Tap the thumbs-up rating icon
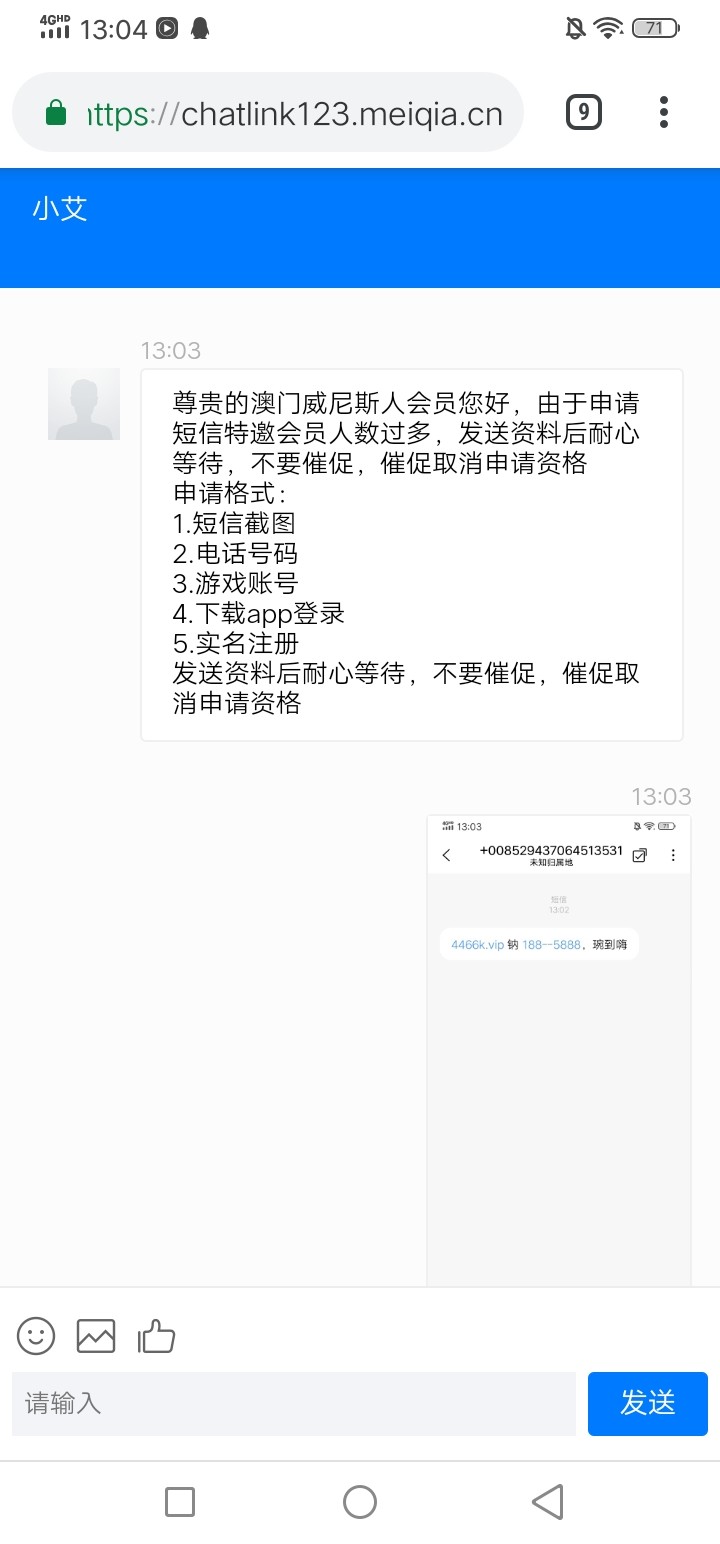The image size is (720, 1544). [157, 1336]
